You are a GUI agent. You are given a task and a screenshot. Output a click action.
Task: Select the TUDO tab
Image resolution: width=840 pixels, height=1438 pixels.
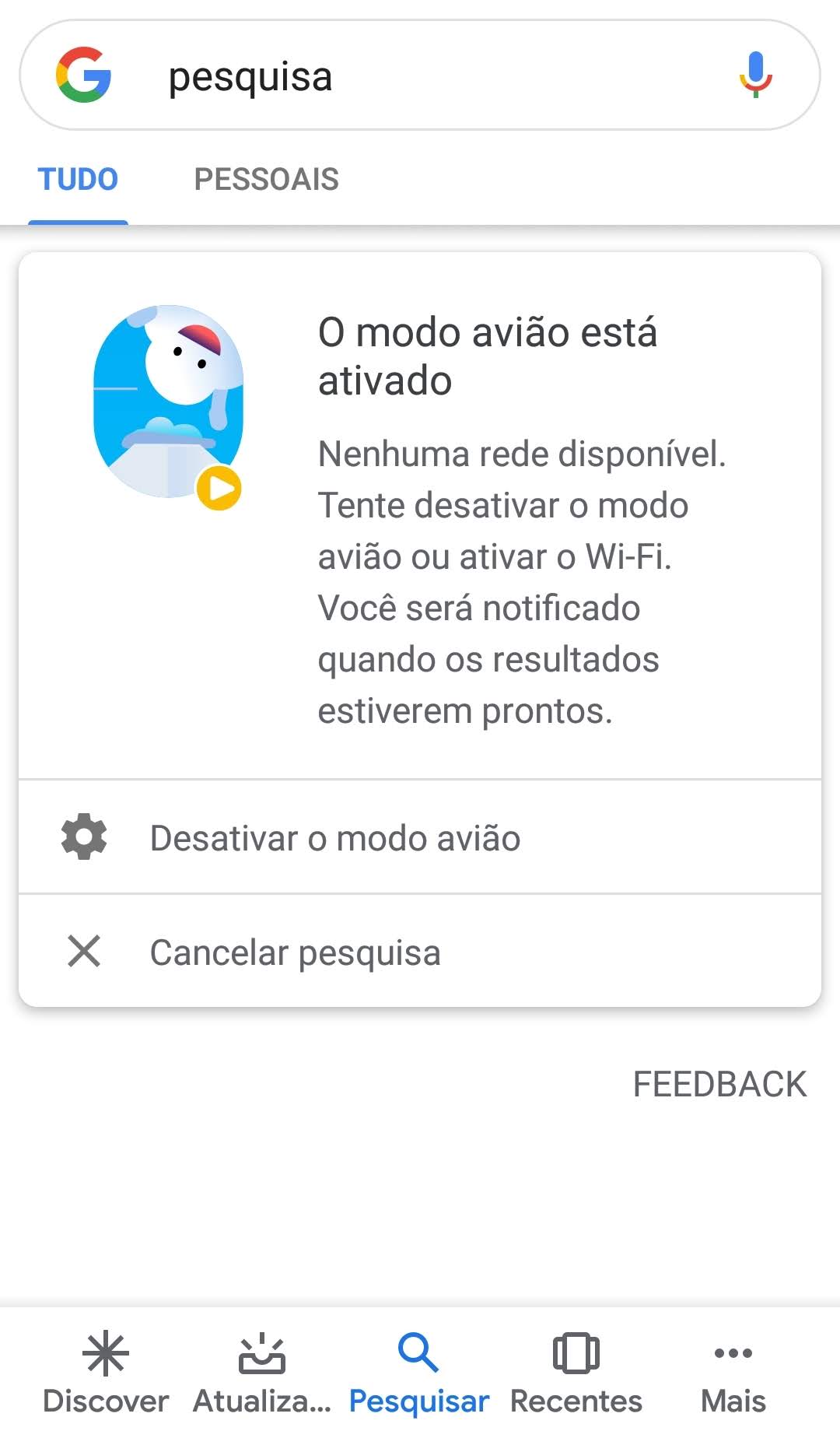click(x=78, y=179)
